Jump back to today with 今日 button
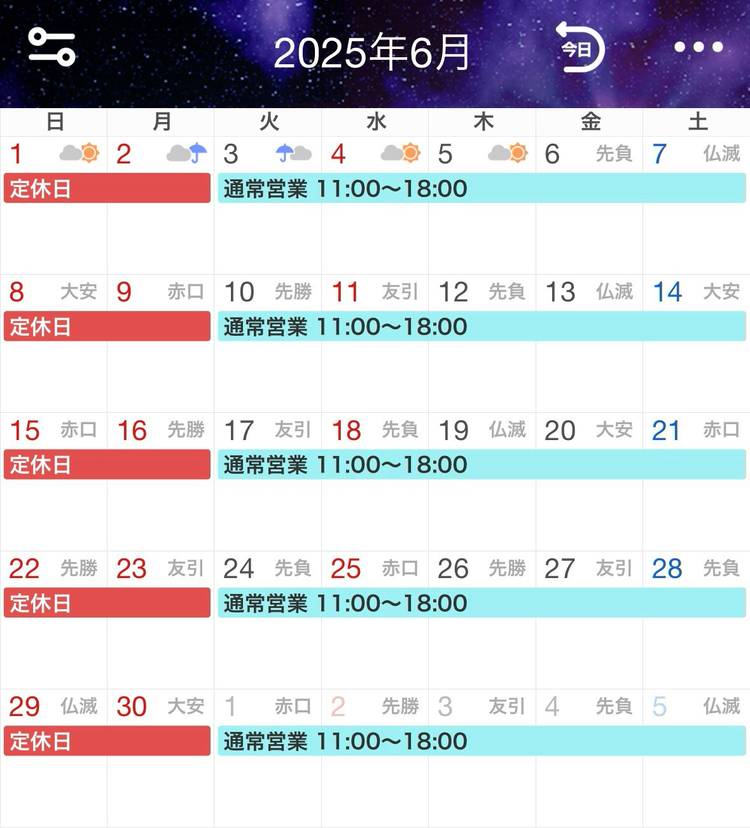750x828 pixels. tap(580, 48)
